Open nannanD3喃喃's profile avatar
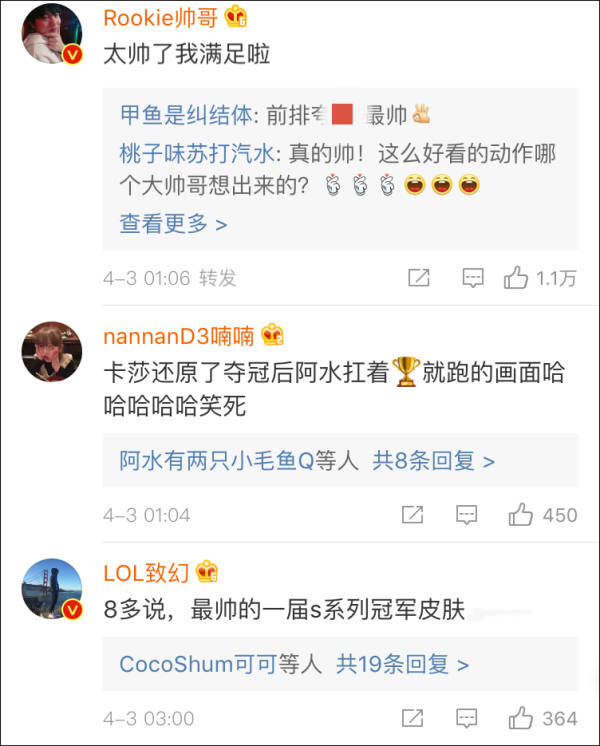600x746 pixels. click(51, 352)
